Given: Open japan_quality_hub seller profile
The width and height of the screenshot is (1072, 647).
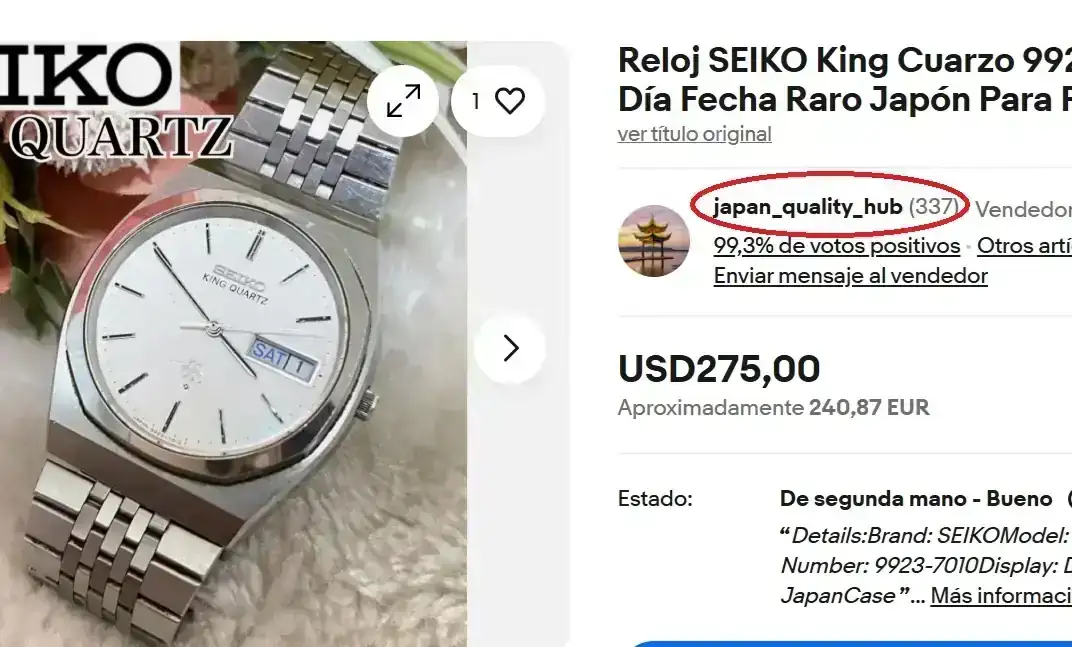Looking at the screenshot, I should tap(808, 207).
